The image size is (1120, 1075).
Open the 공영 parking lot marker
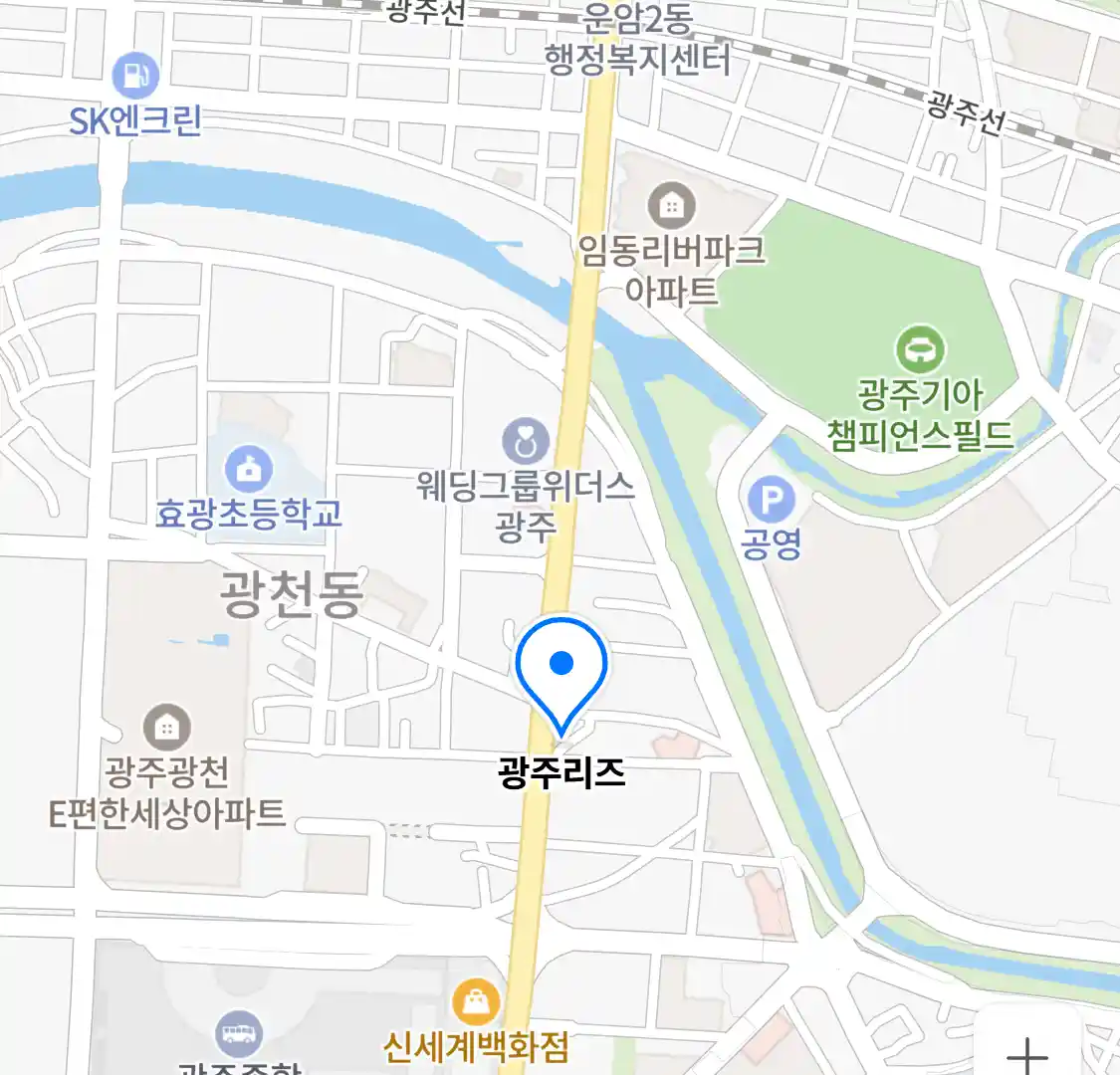(772, 500)
